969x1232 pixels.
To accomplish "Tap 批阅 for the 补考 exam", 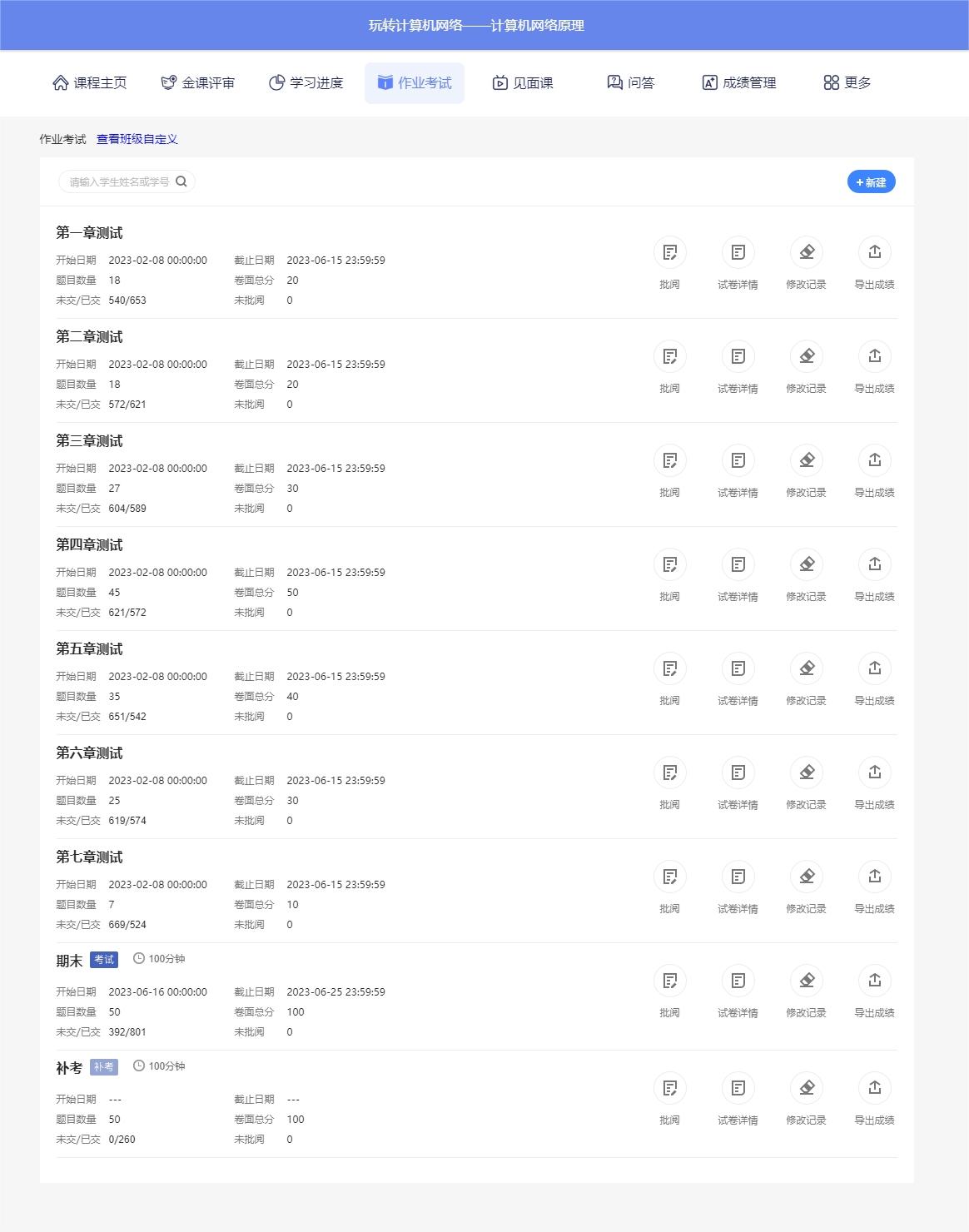I will (x=669, y=1088).
